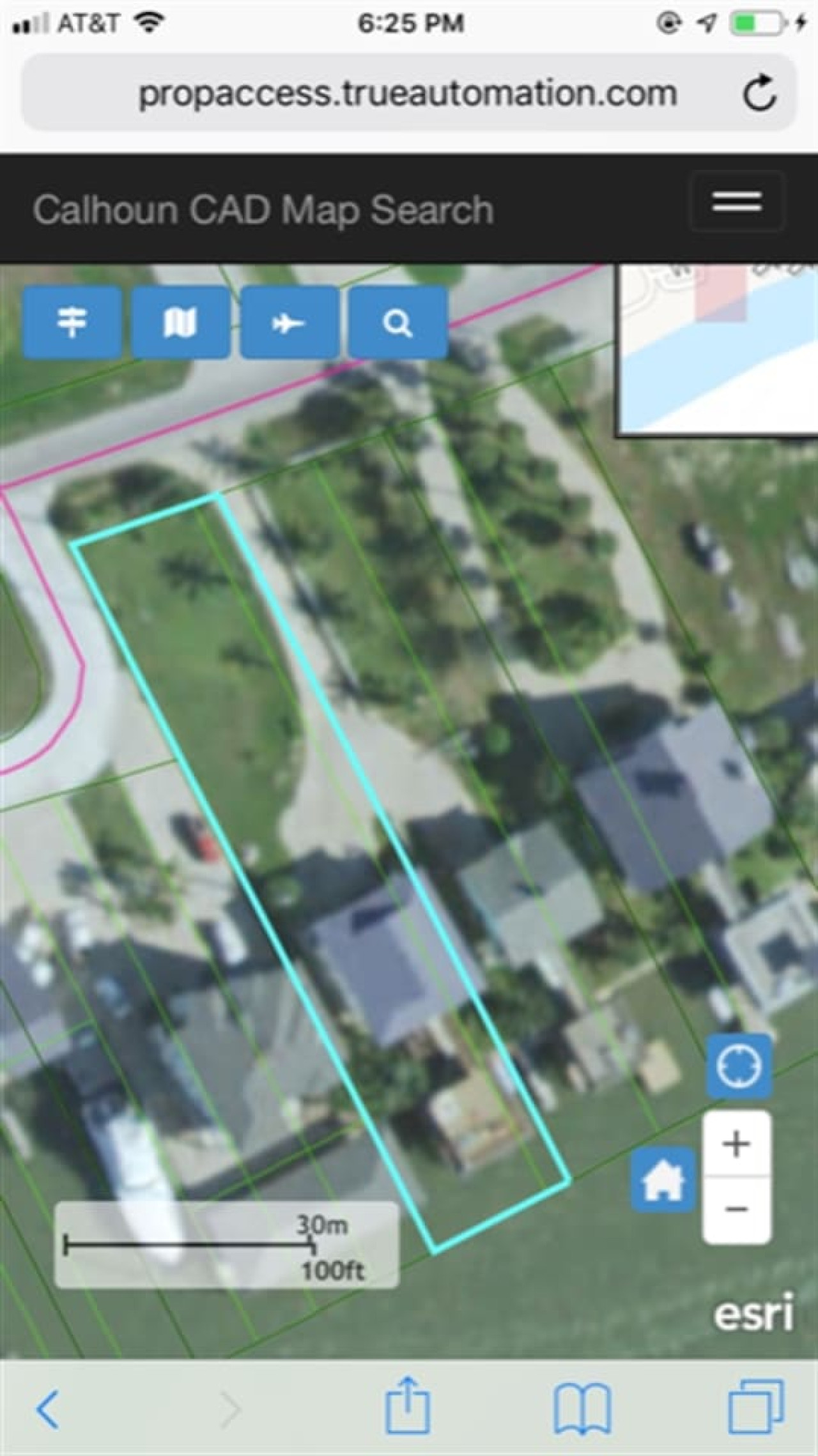The image size is (818, 1456).
Task: Open the basemap gallery button
Action: tap(181, 322)
